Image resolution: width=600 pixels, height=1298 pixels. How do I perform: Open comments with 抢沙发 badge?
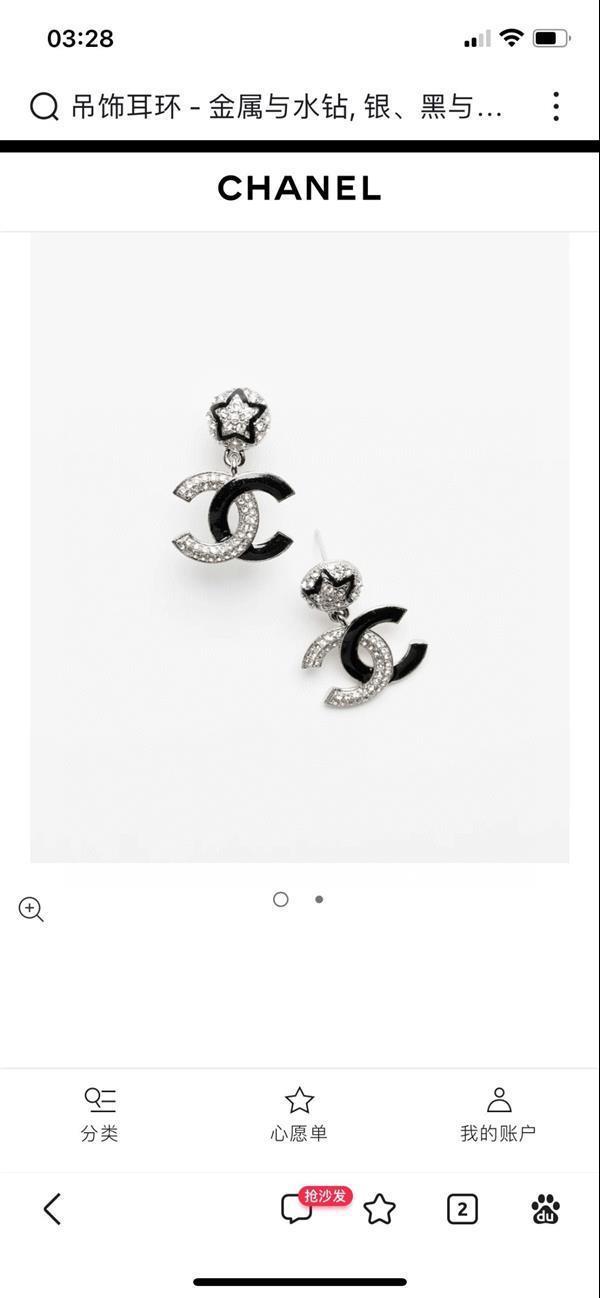point(297,1208)
